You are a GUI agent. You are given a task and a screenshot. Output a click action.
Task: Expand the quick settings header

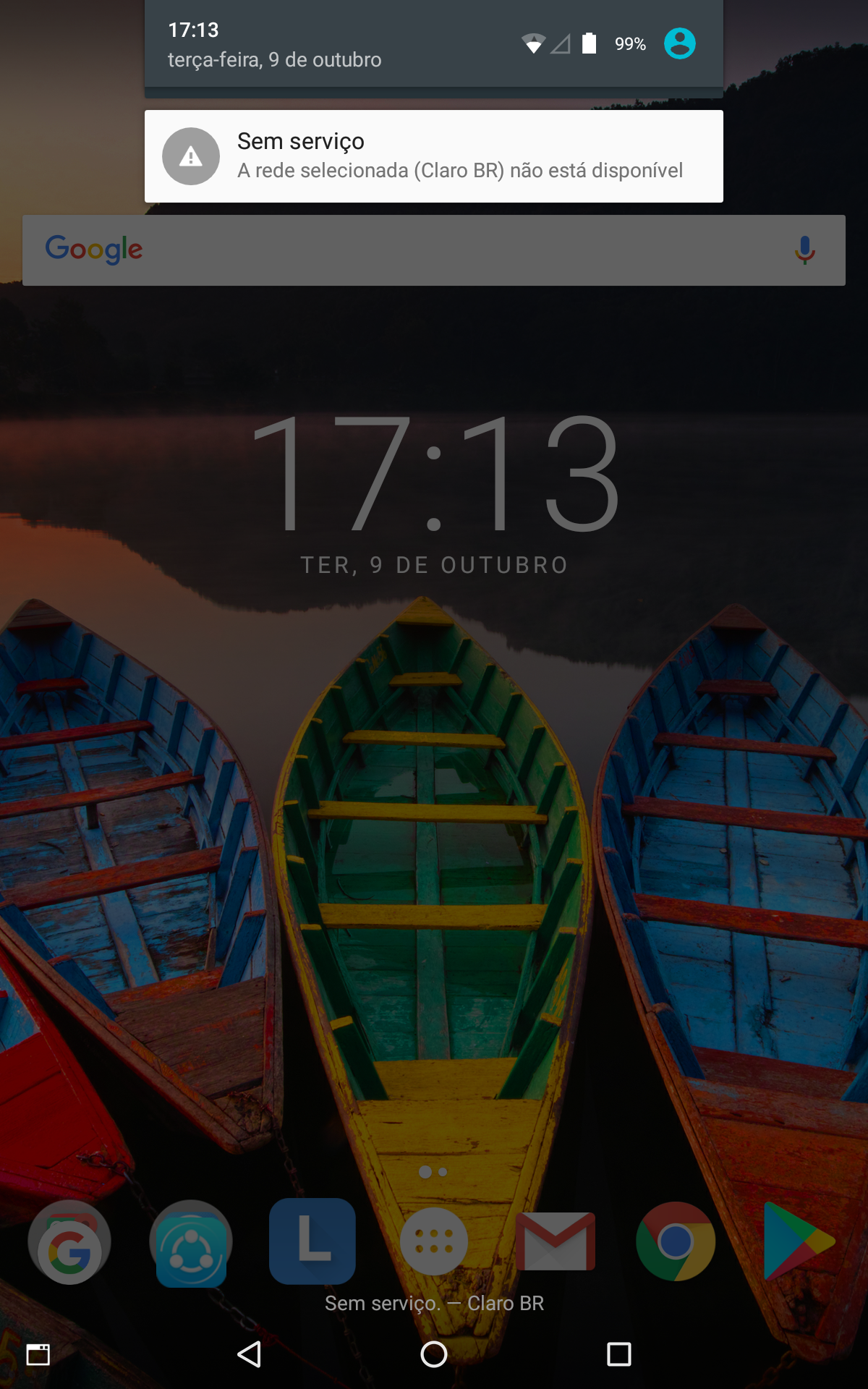pyautogui.click(x=434, y=45)
